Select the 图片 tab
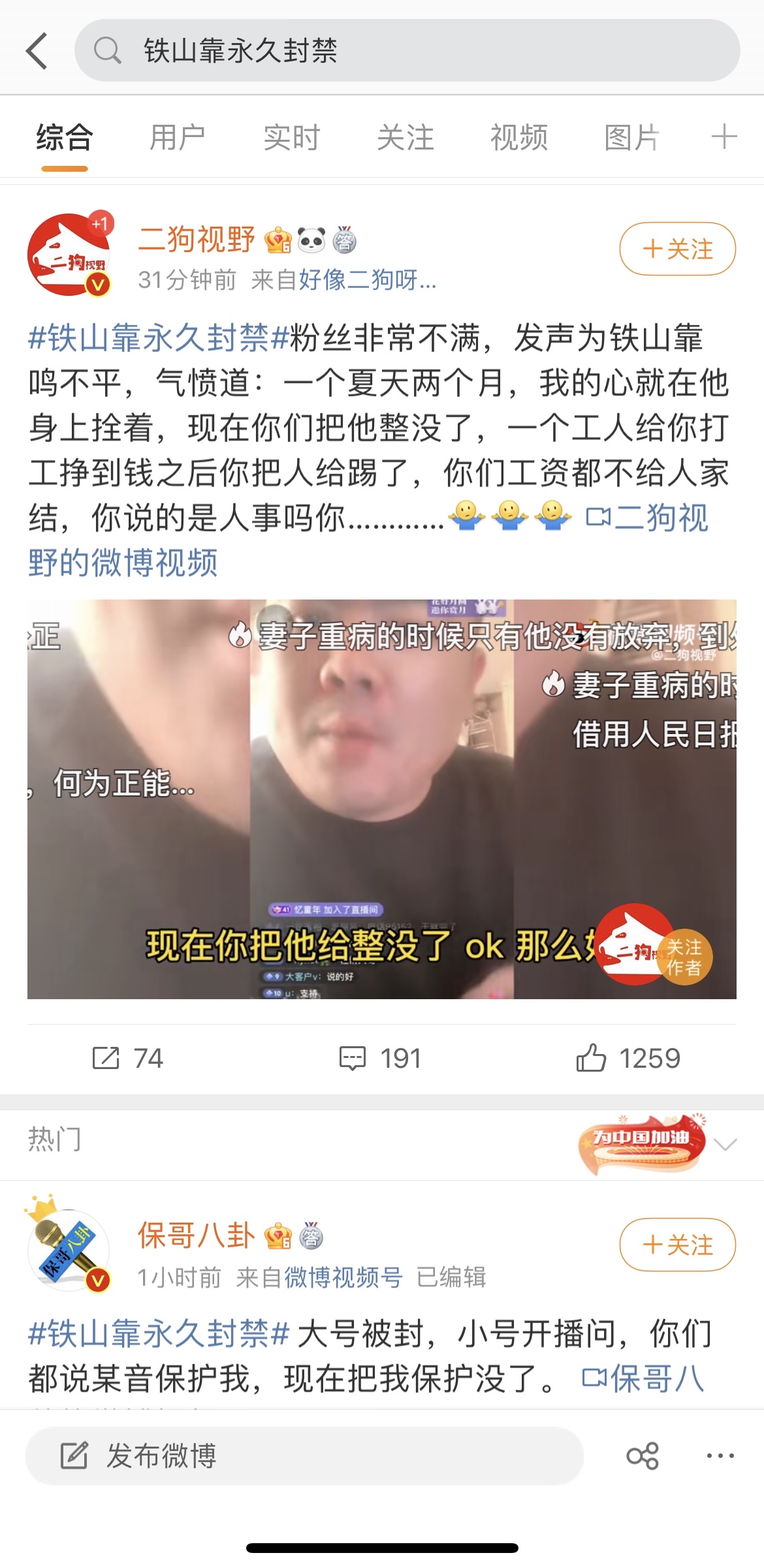Image resolution: width=764 pixels, height=1568 pixels. (x=631, y=138)
